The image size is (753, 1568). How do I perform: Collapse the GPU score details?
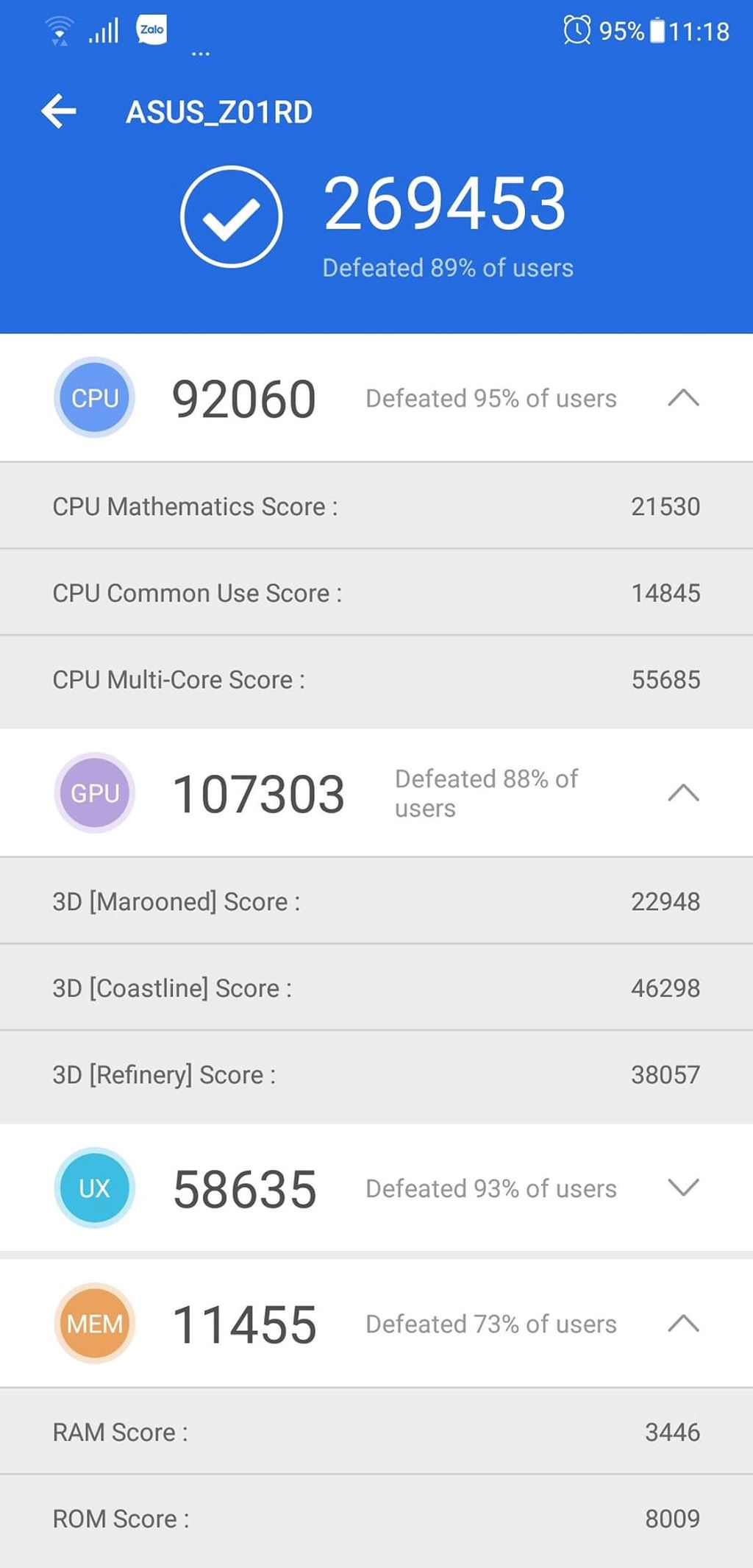click(x=683, y=792)
